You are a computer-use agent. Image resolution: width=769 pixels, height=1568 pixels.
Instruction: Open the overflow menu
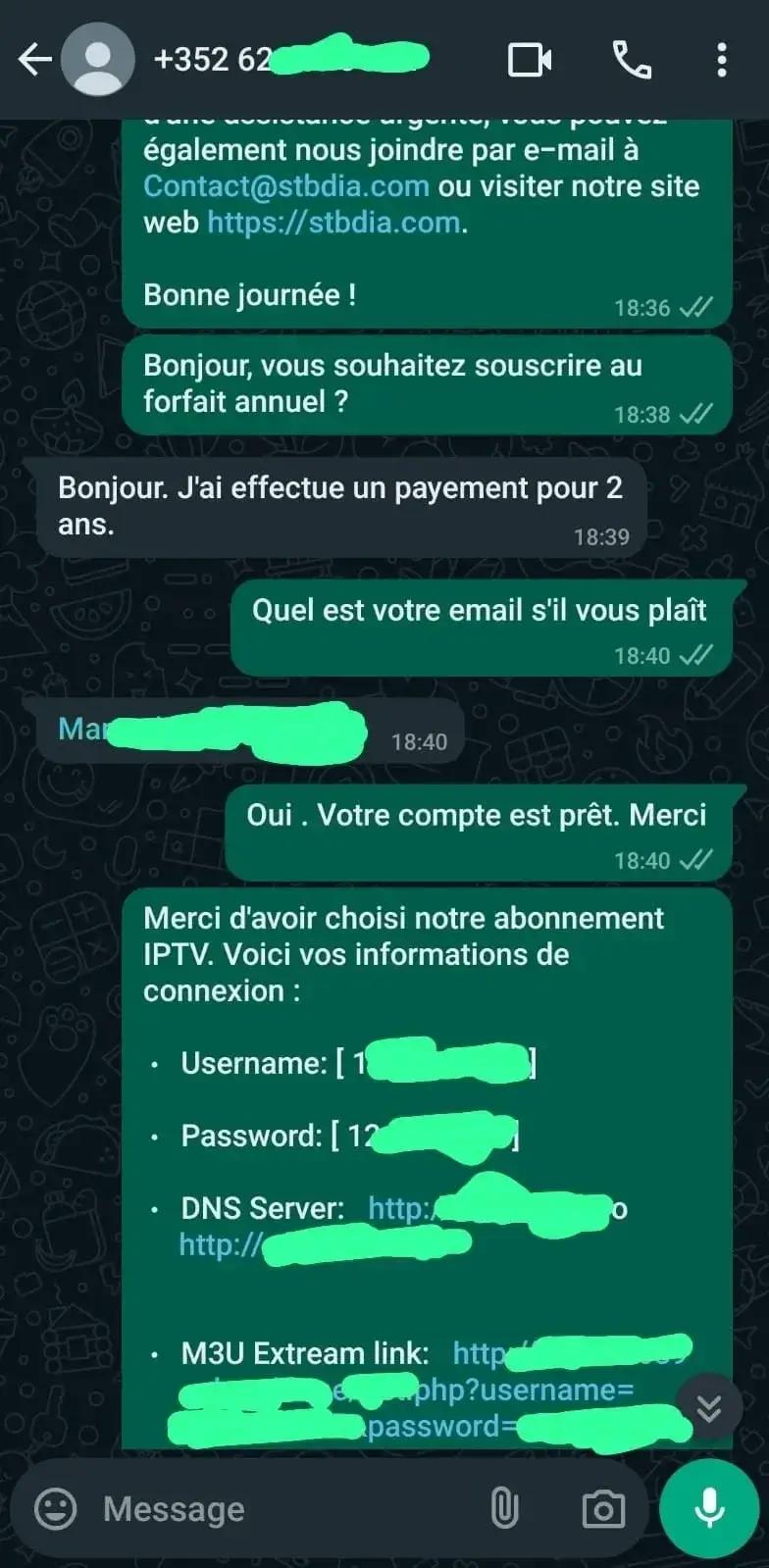(722, 60)
